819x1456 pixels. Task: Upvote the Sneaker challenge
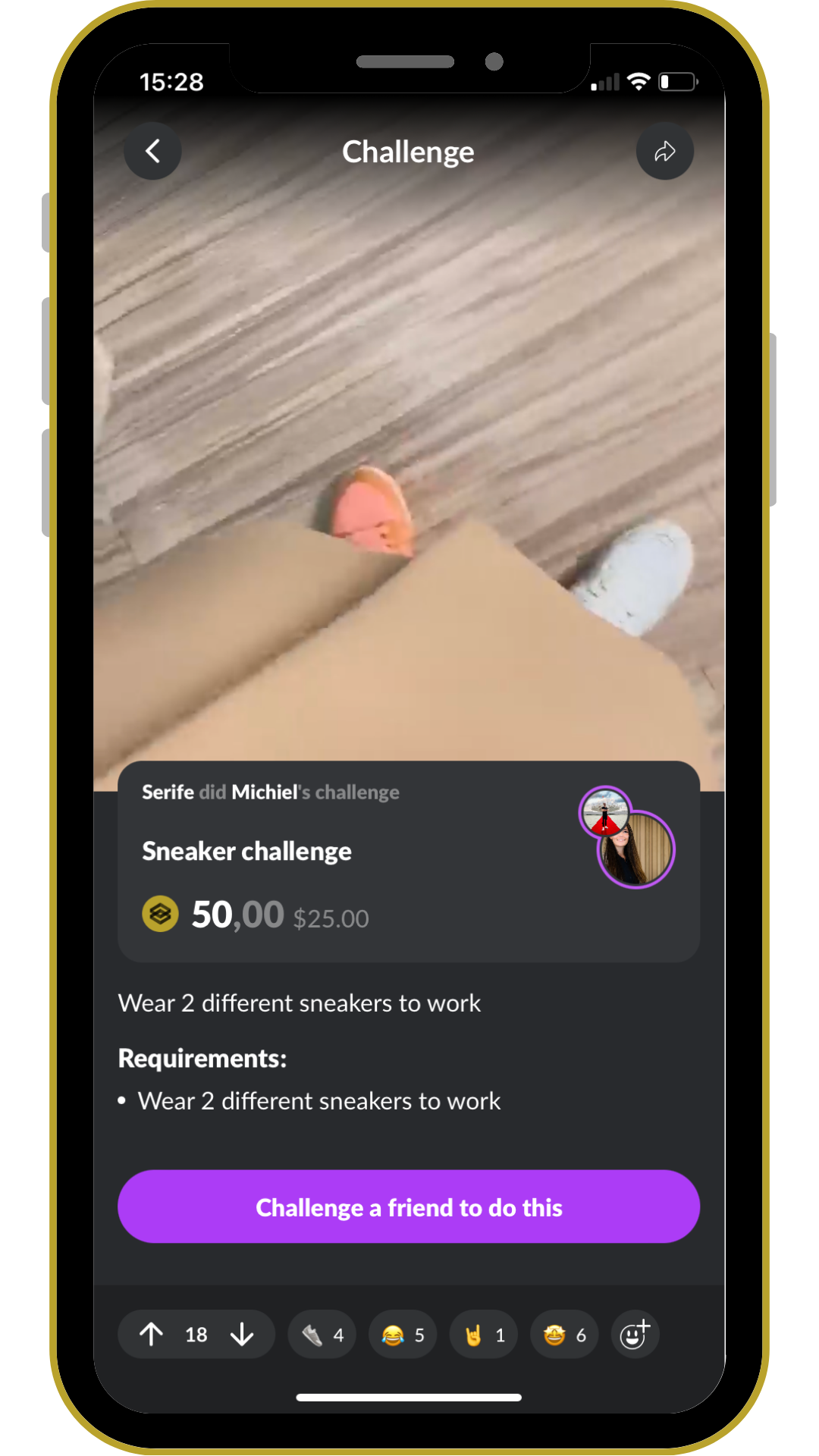click(x=152, y=1334)
